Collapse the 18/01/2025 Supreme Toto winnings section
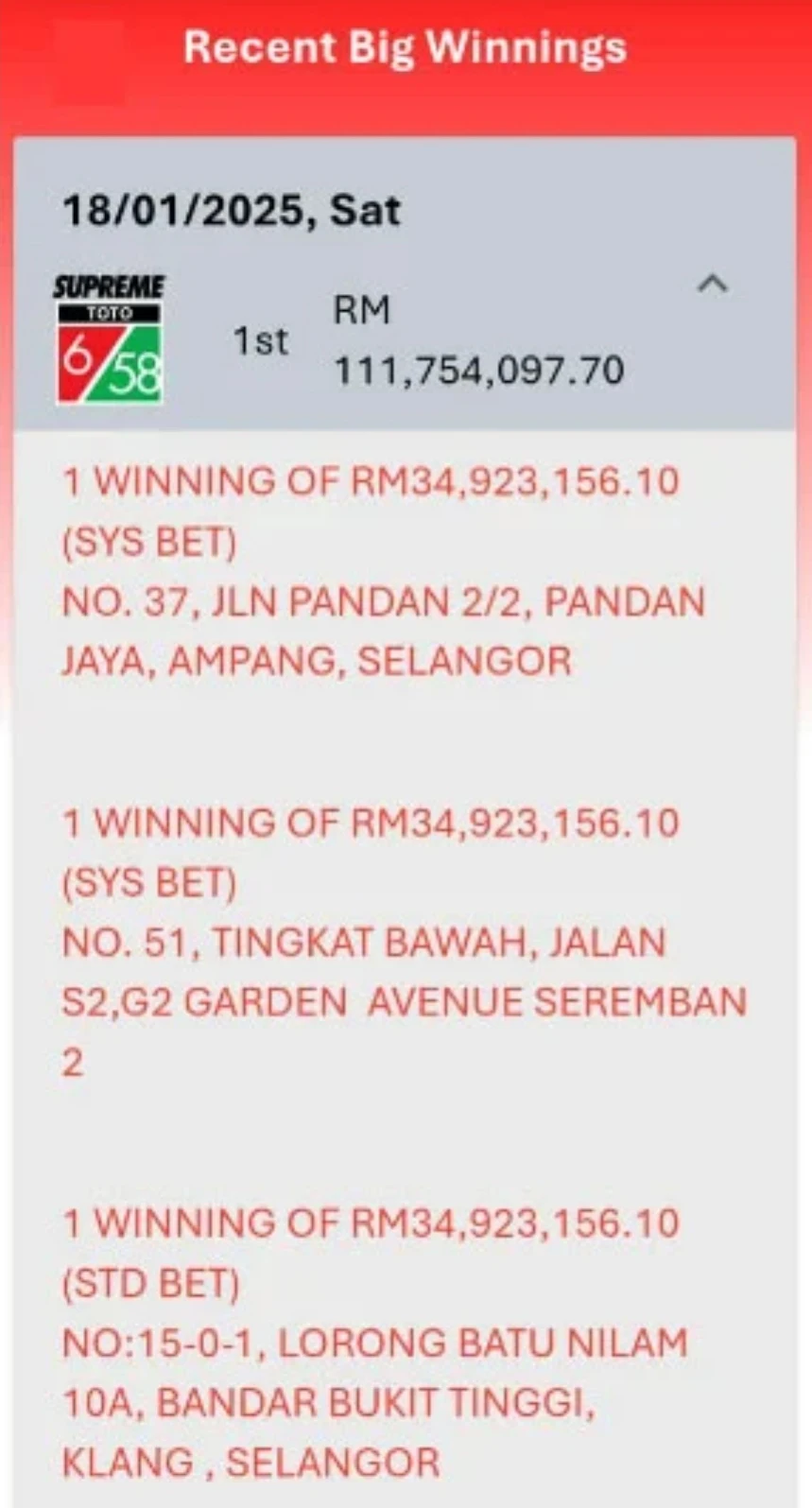812x1508 pixels. point(712,285)
